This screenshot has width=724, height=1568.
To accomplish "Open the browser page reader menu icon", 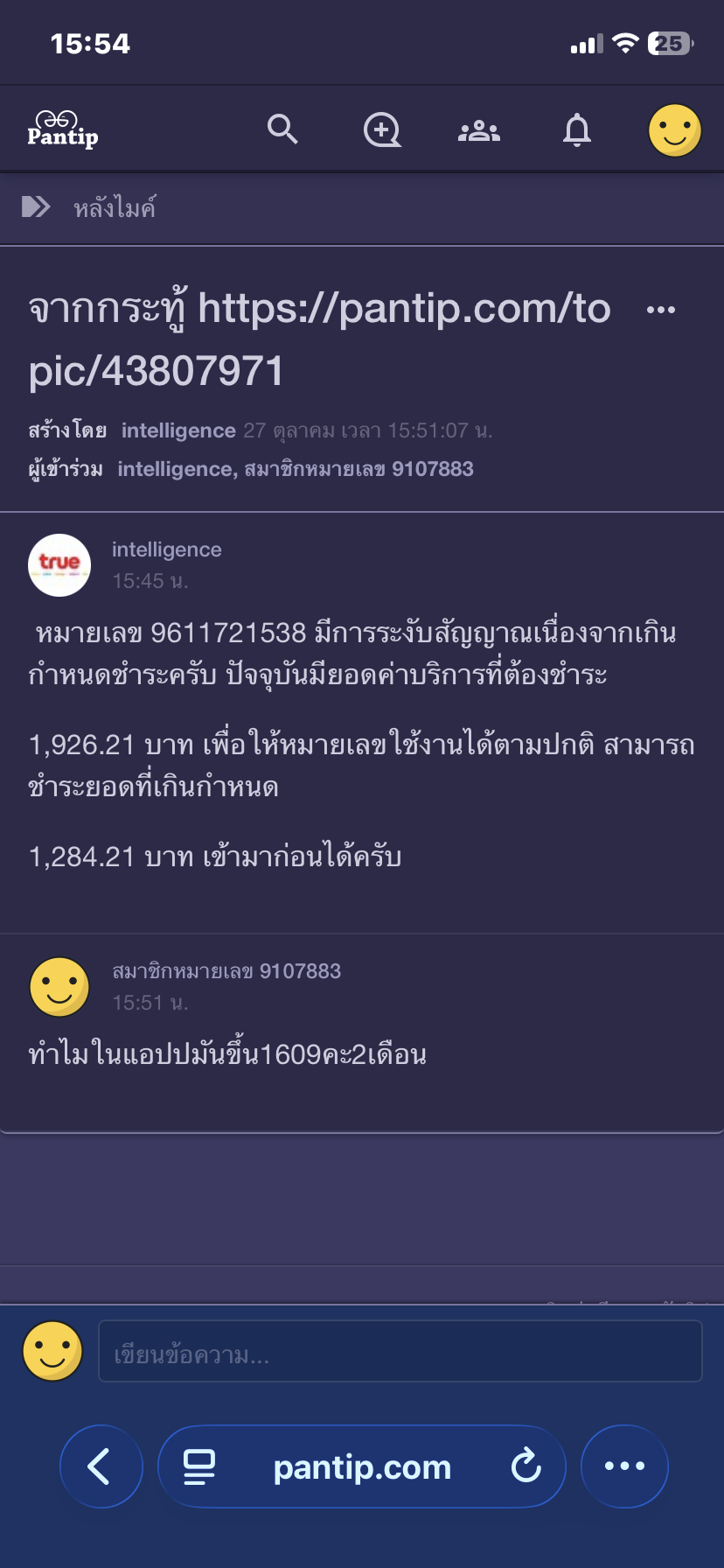I will coord(199,1466).
